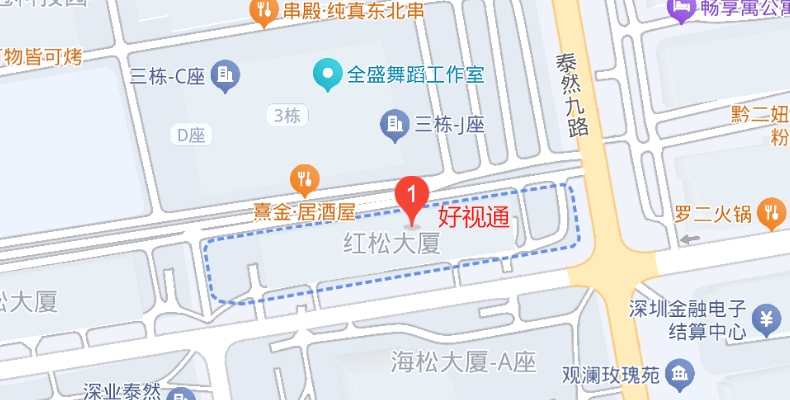Select the 全盛舞蹈工作室 map point
The height and width of the screenshot is (400, 790).
[325, 73]
